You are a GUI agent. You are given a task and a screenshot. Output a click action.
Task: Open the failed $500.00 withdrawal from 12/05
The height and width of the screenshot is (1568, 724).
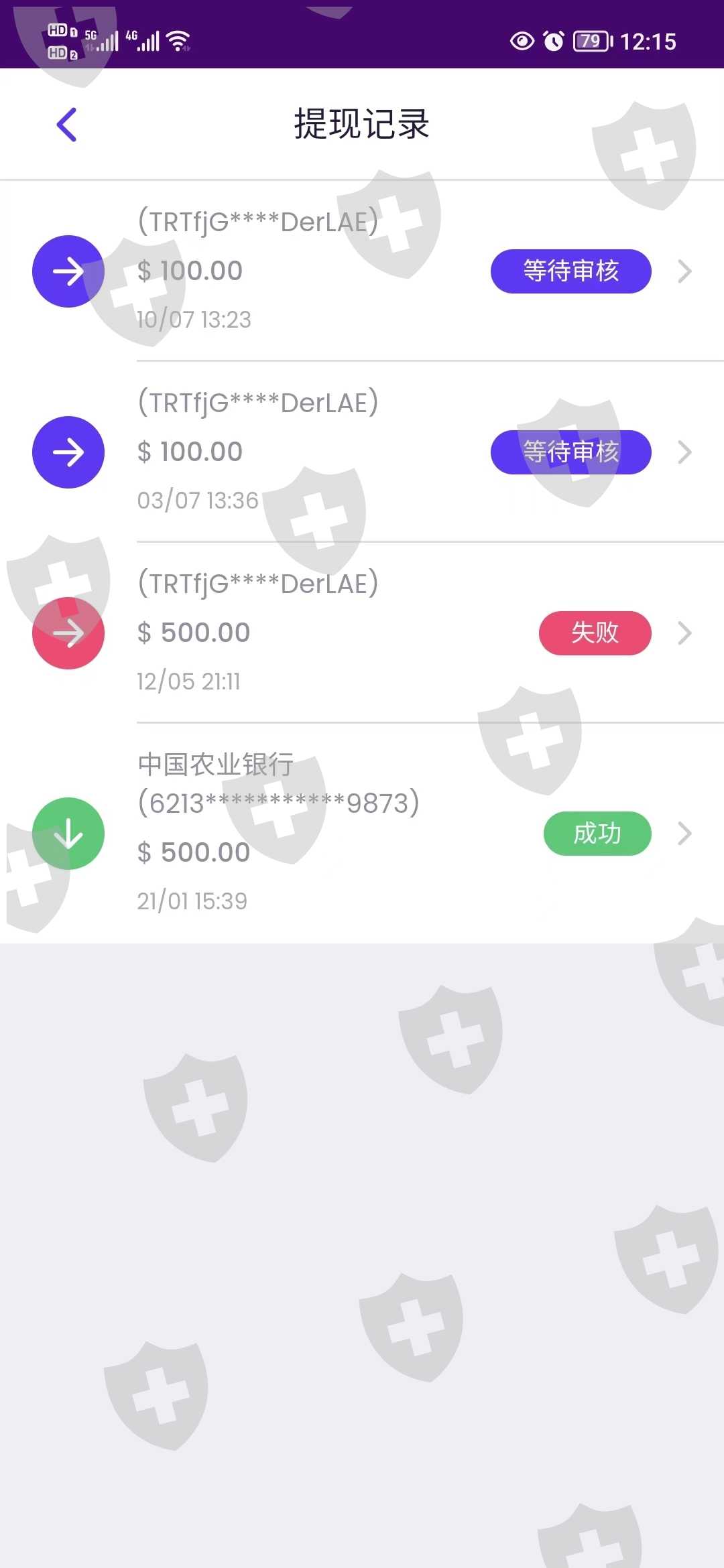(x=362, y=633)
